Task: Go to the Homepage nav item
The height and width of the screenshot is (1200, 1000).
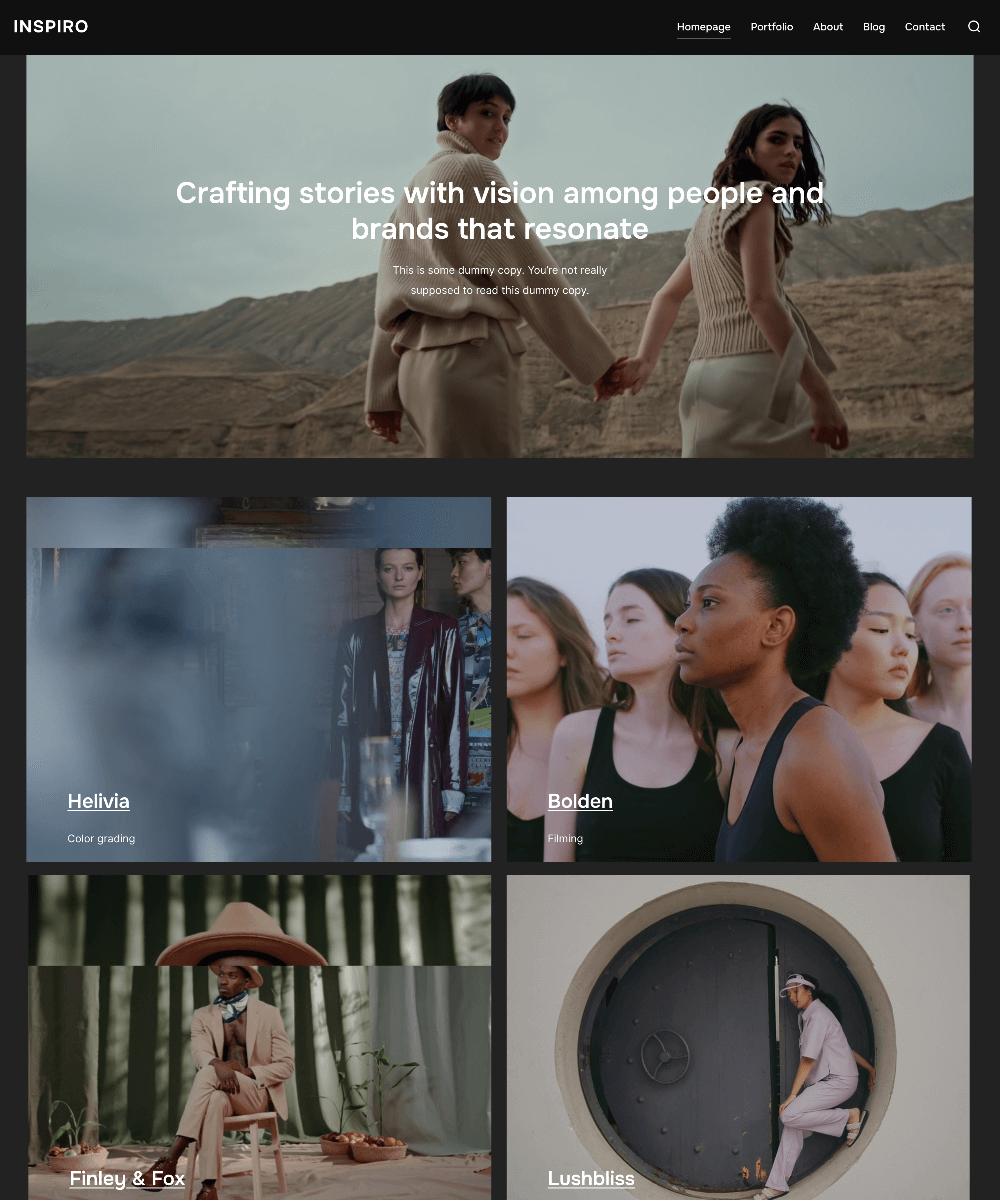Action: (703, 27)
